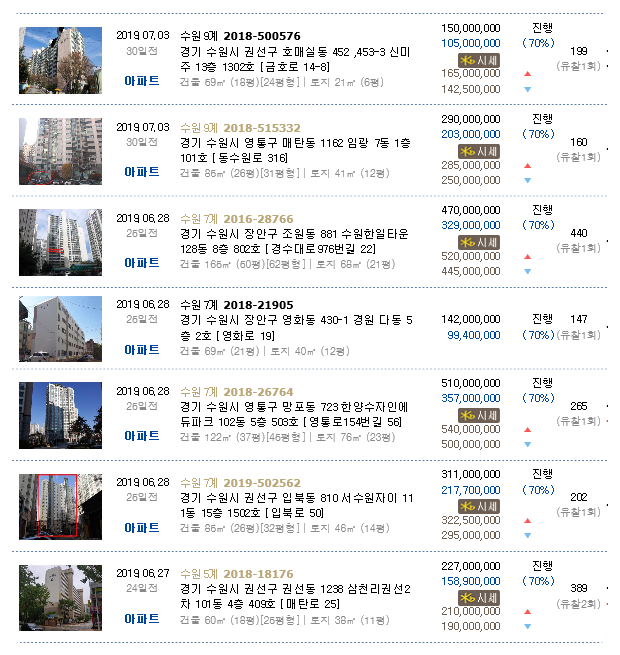The width and height of the screenshot is (620, 655).
Task: Open auction case 2018-26764
Action: [259, 392]
